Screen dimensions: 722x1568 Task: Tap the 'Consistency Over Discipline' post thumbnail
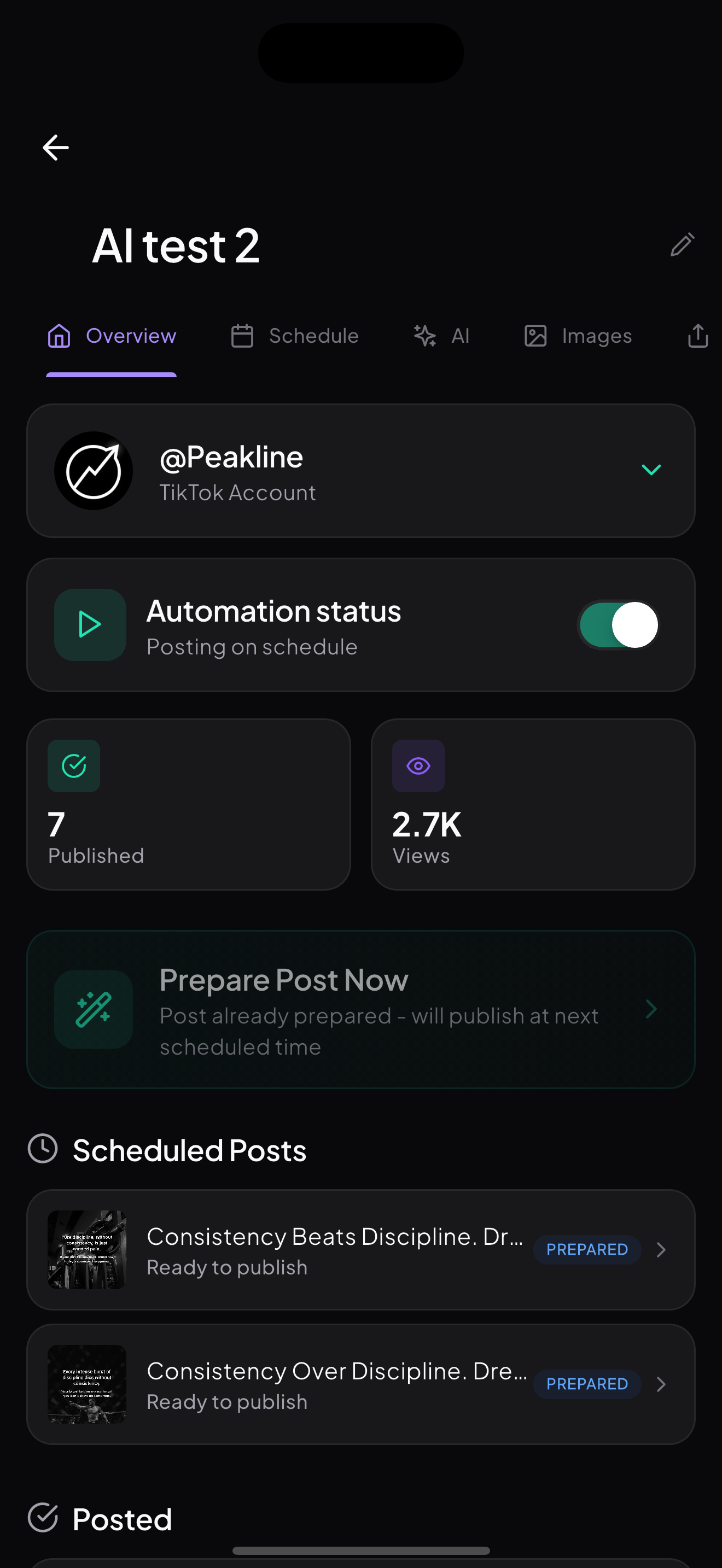click(x=87, y=1384)
